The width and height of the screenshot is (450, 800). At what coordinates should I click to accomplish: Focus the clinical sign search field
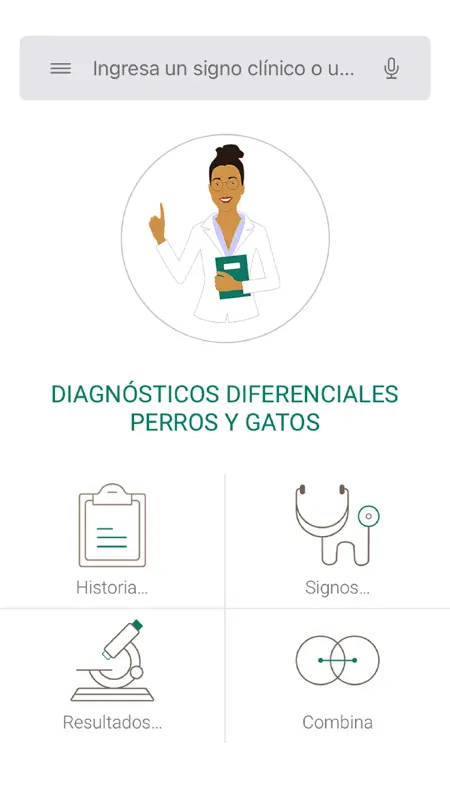click(224, 68)
